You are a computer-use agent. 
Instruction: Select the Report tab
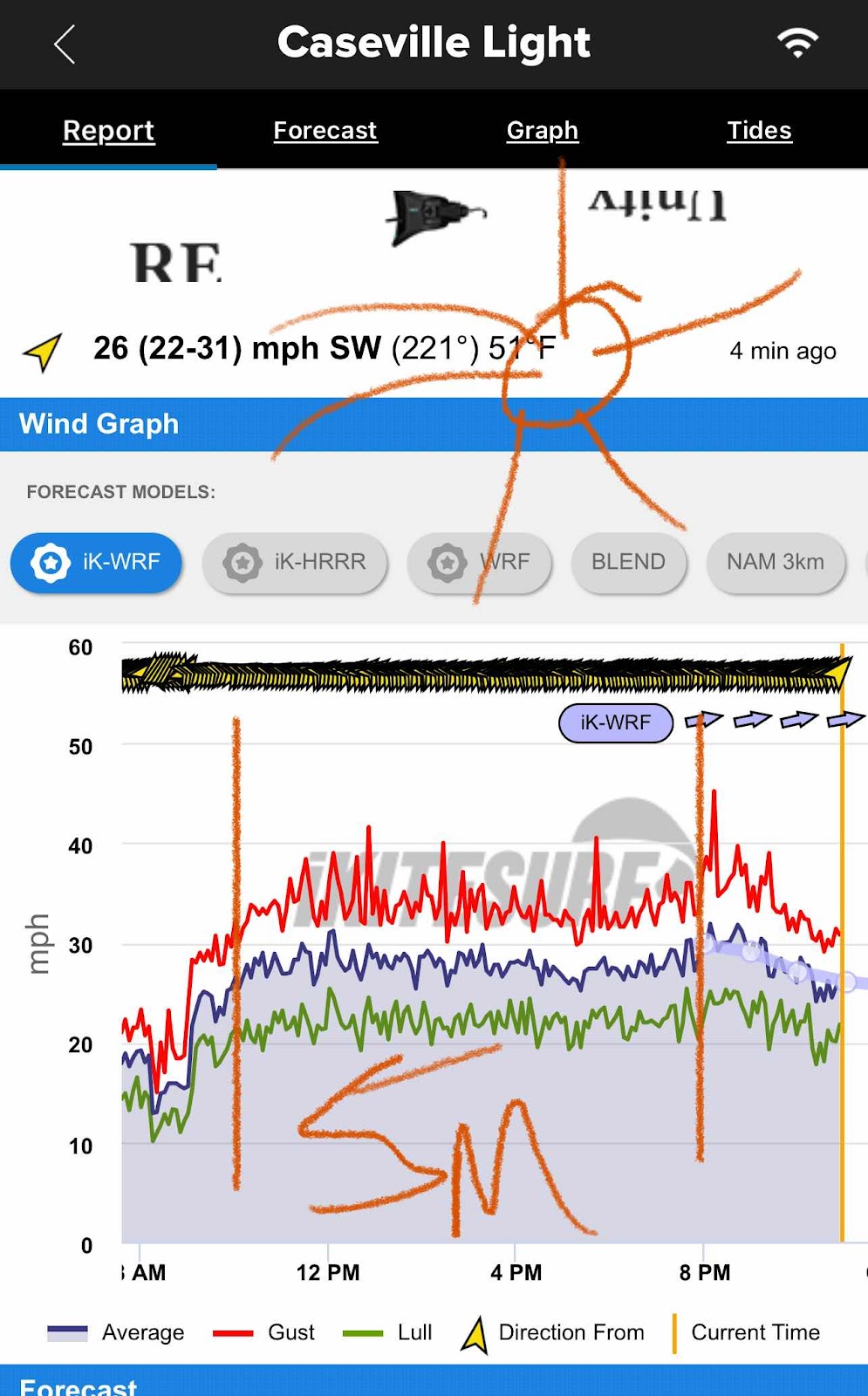pos(108,130)
